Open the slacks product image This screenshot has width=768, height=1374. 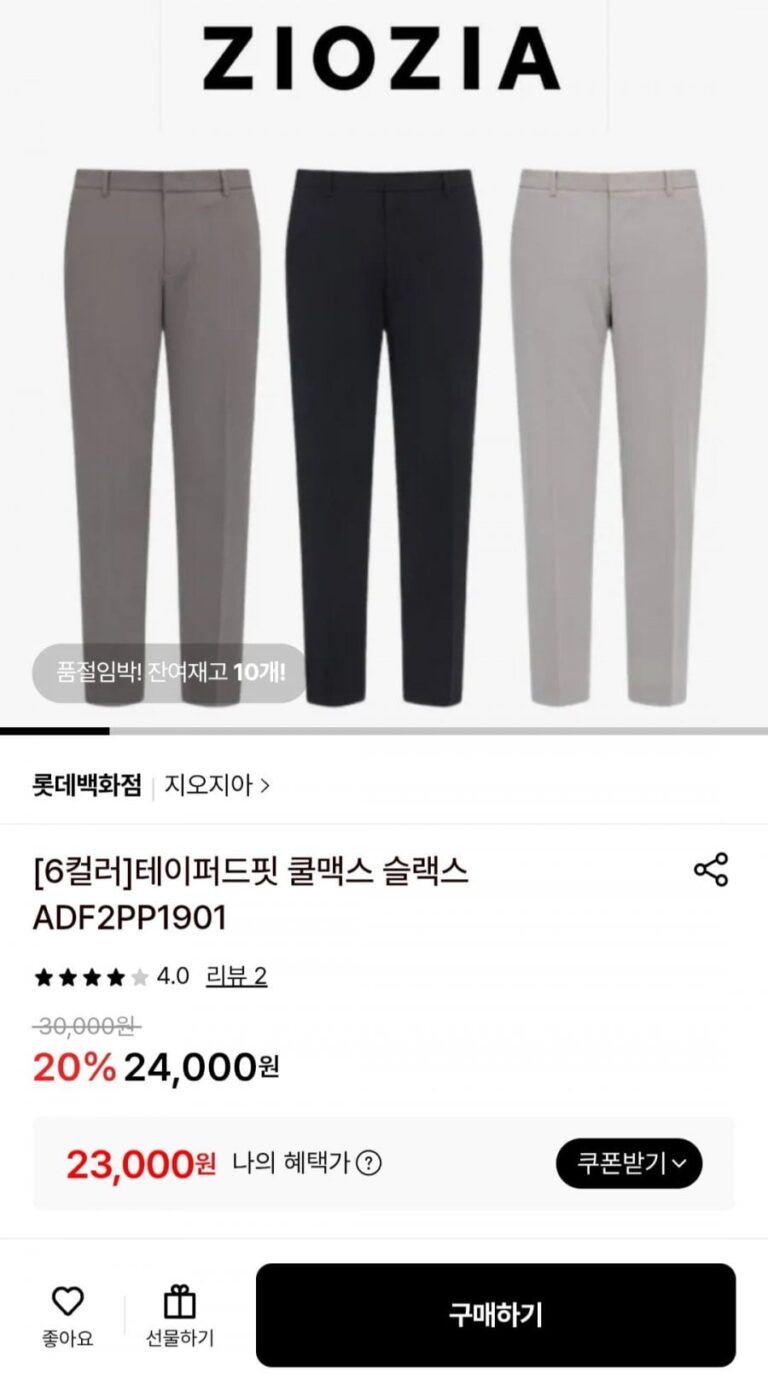[x=384, y=430]
